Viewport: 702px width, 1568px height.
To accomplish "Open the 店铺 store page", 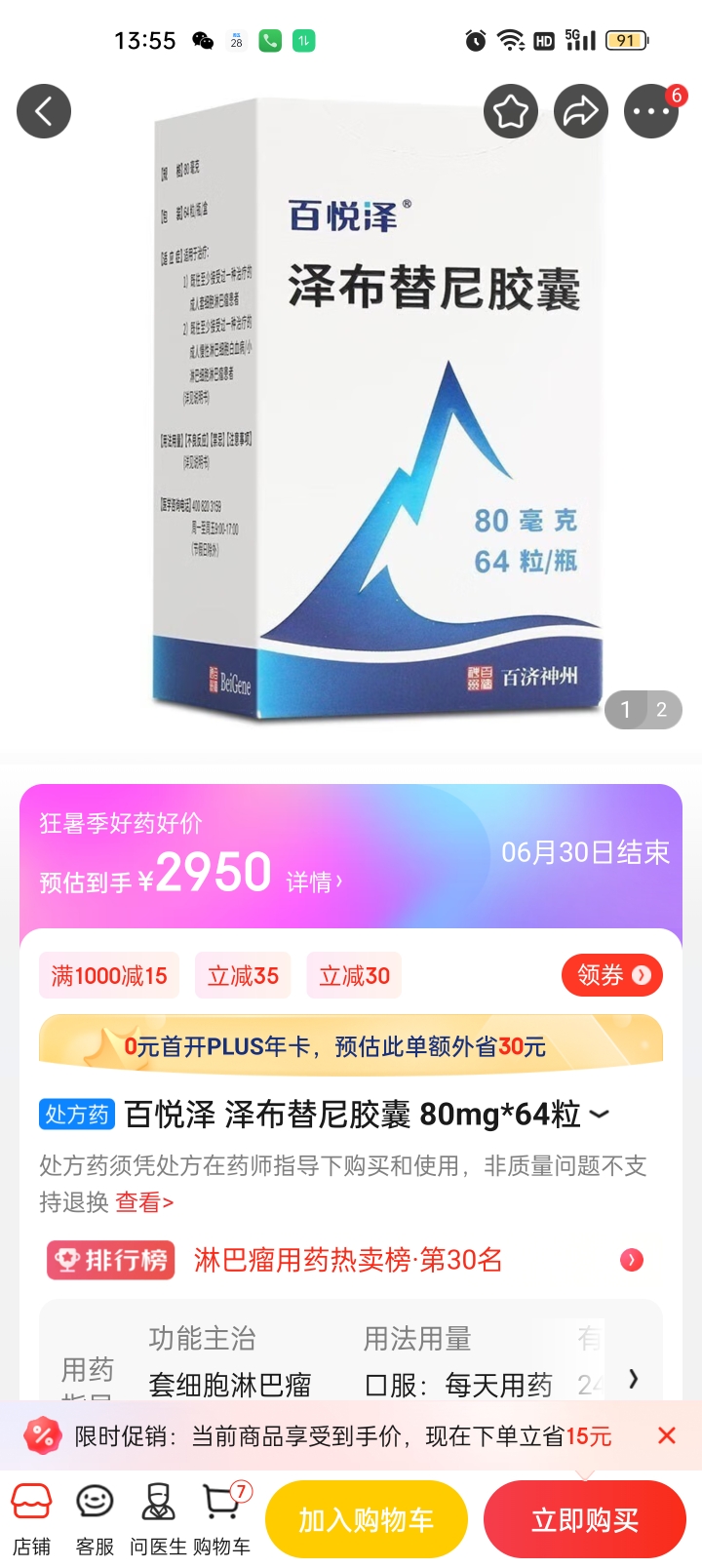I will point(32,1519).
